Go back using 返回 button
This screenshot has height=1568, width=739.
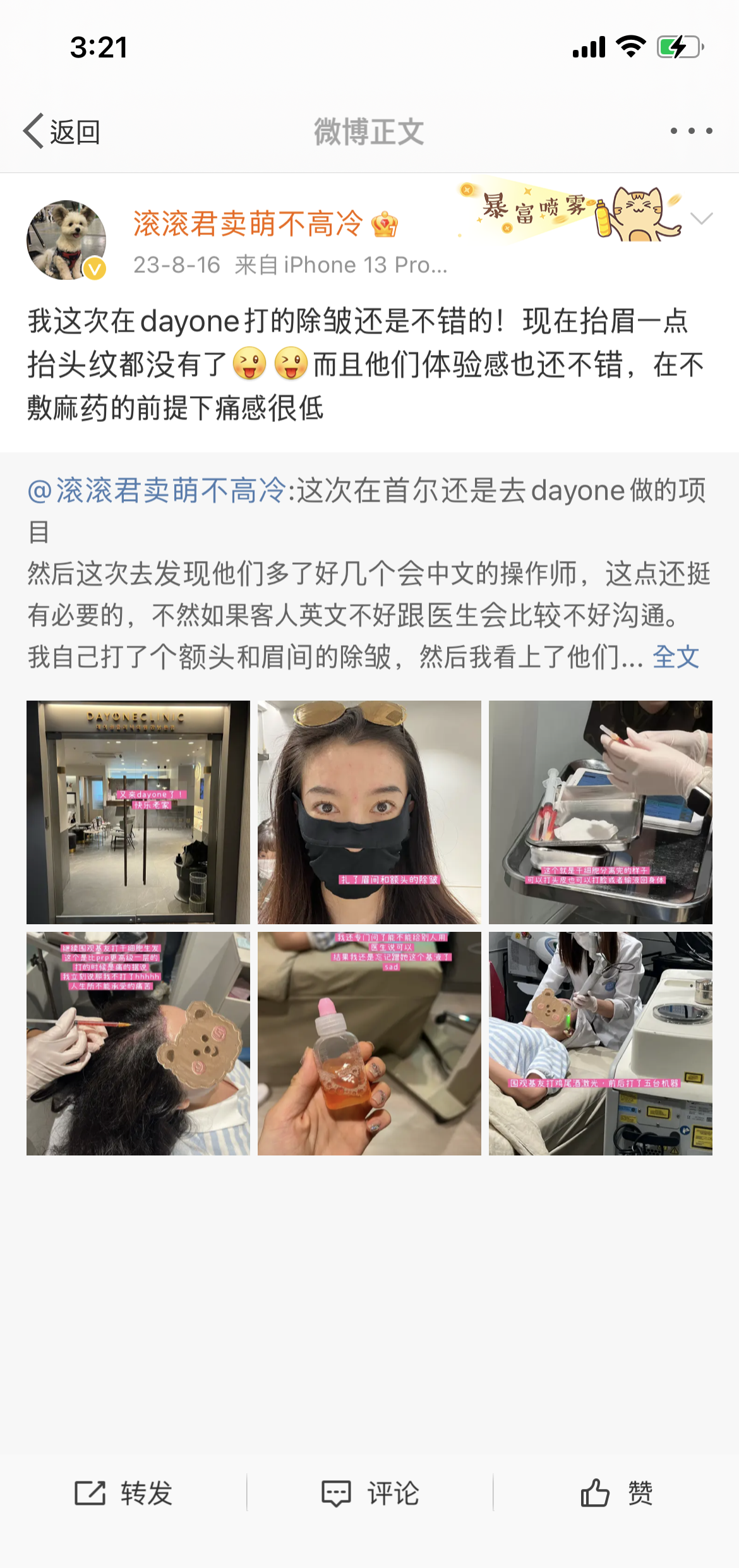pos(62,131)
